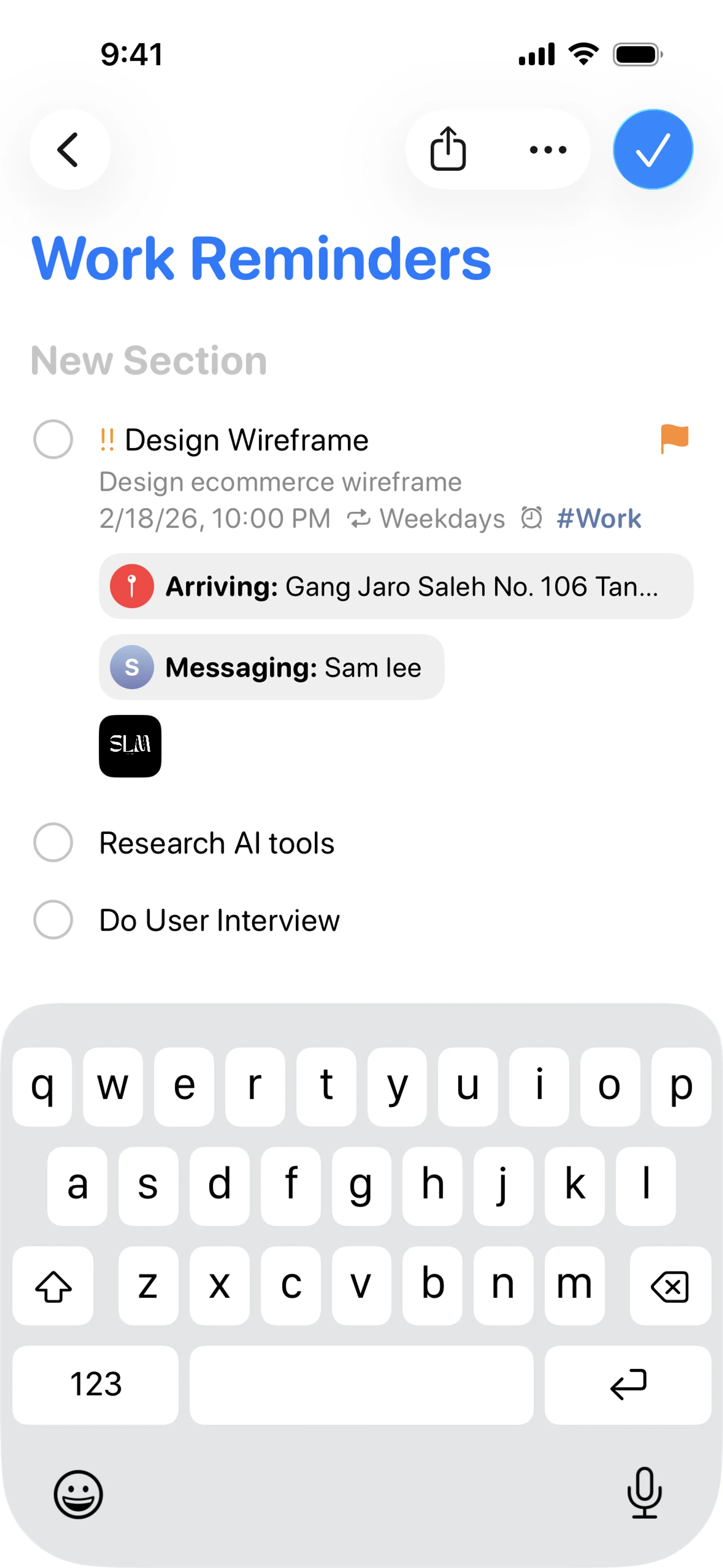Select the Do User Interview reminder
Screen dimensions: 723x1568
click(219, 920)
